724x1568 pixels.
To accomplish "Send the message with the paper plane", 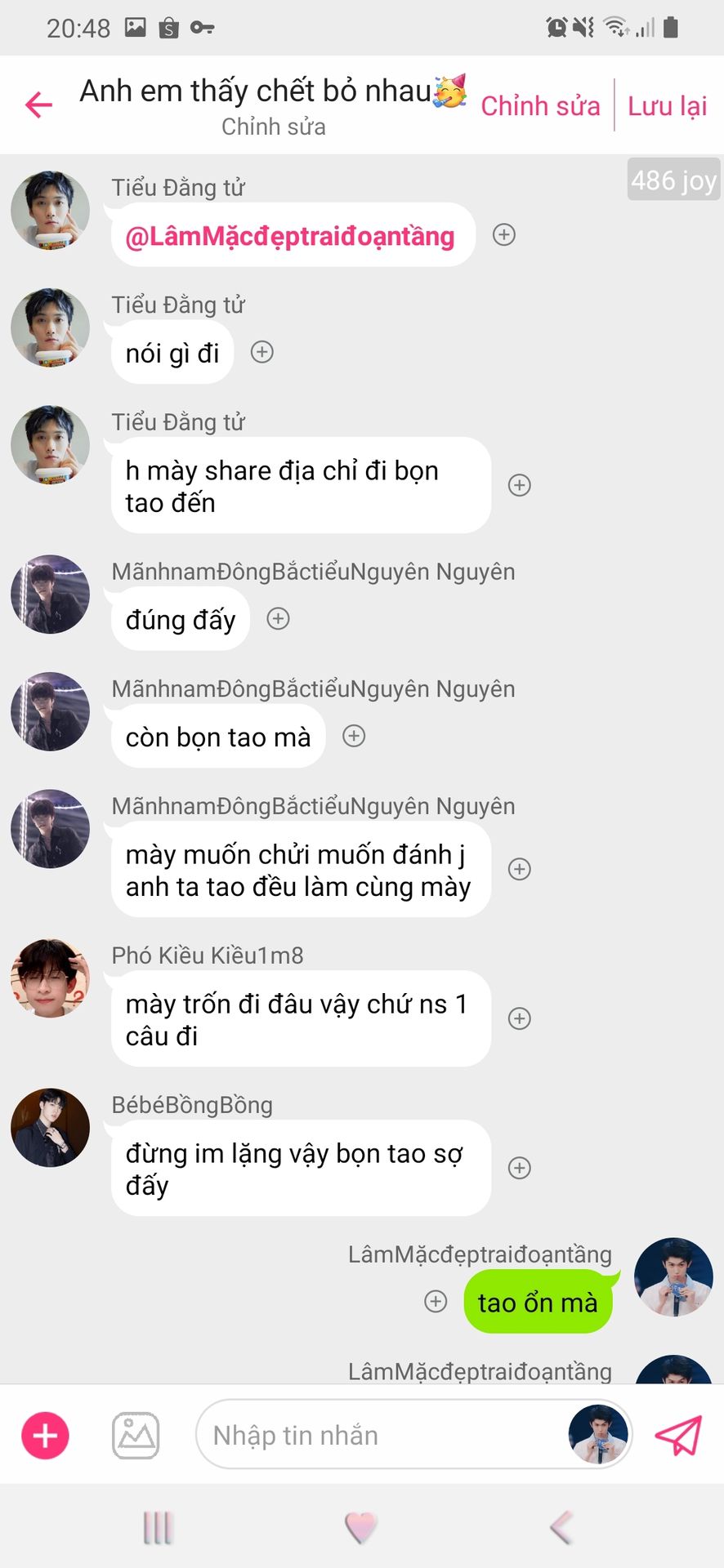I will [x=678, y=1435].
